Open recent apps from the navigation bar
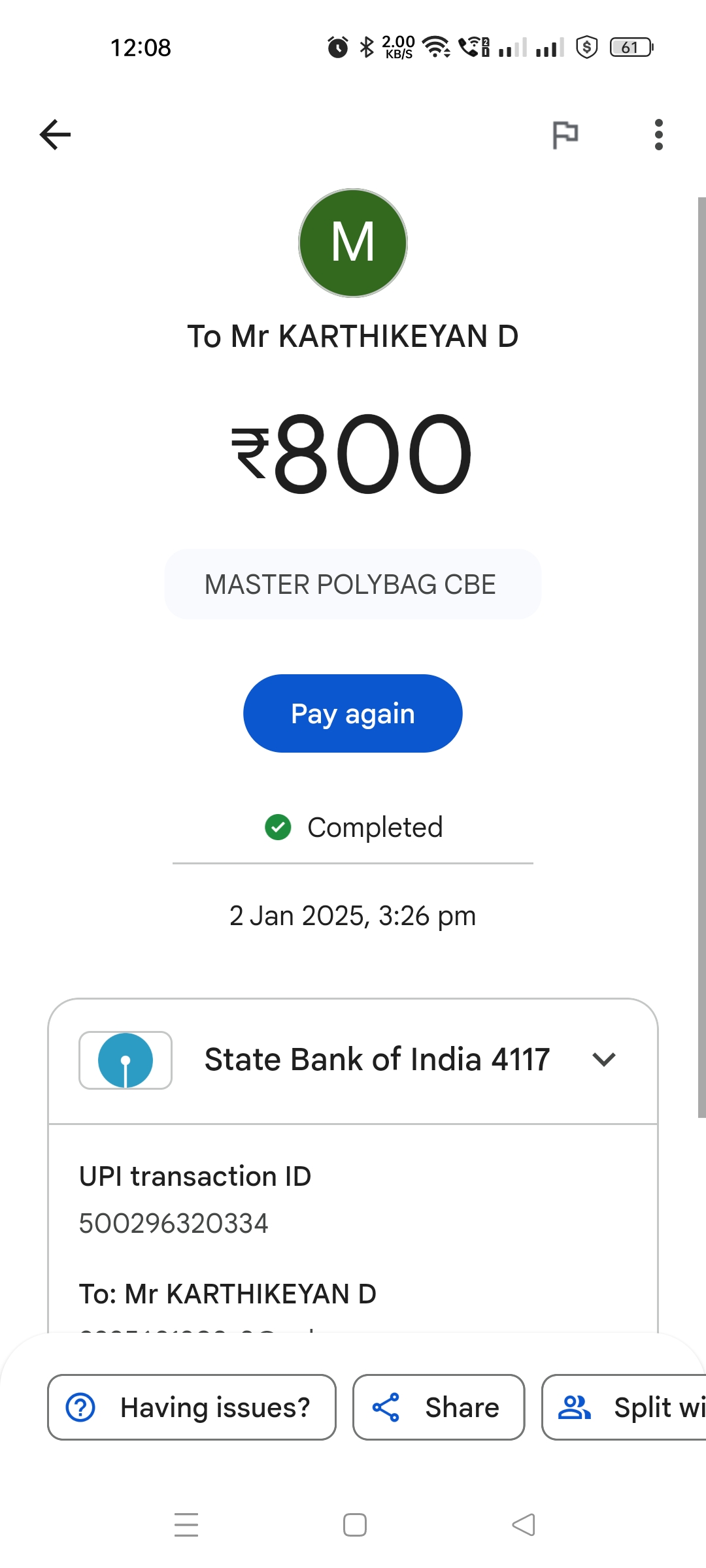Screen dimensions: 706x1568 pyautogui.click(x=186, y=1525)
